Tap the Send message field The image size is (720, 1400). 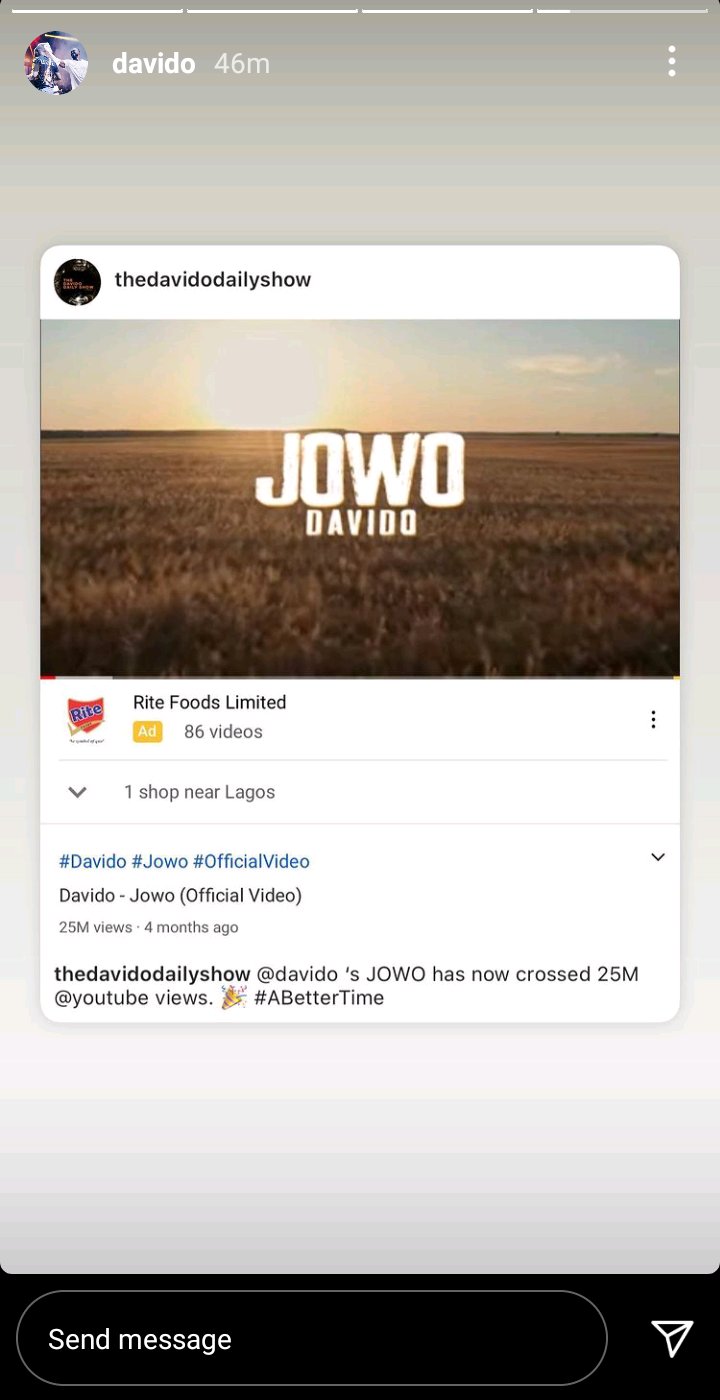312,1338
